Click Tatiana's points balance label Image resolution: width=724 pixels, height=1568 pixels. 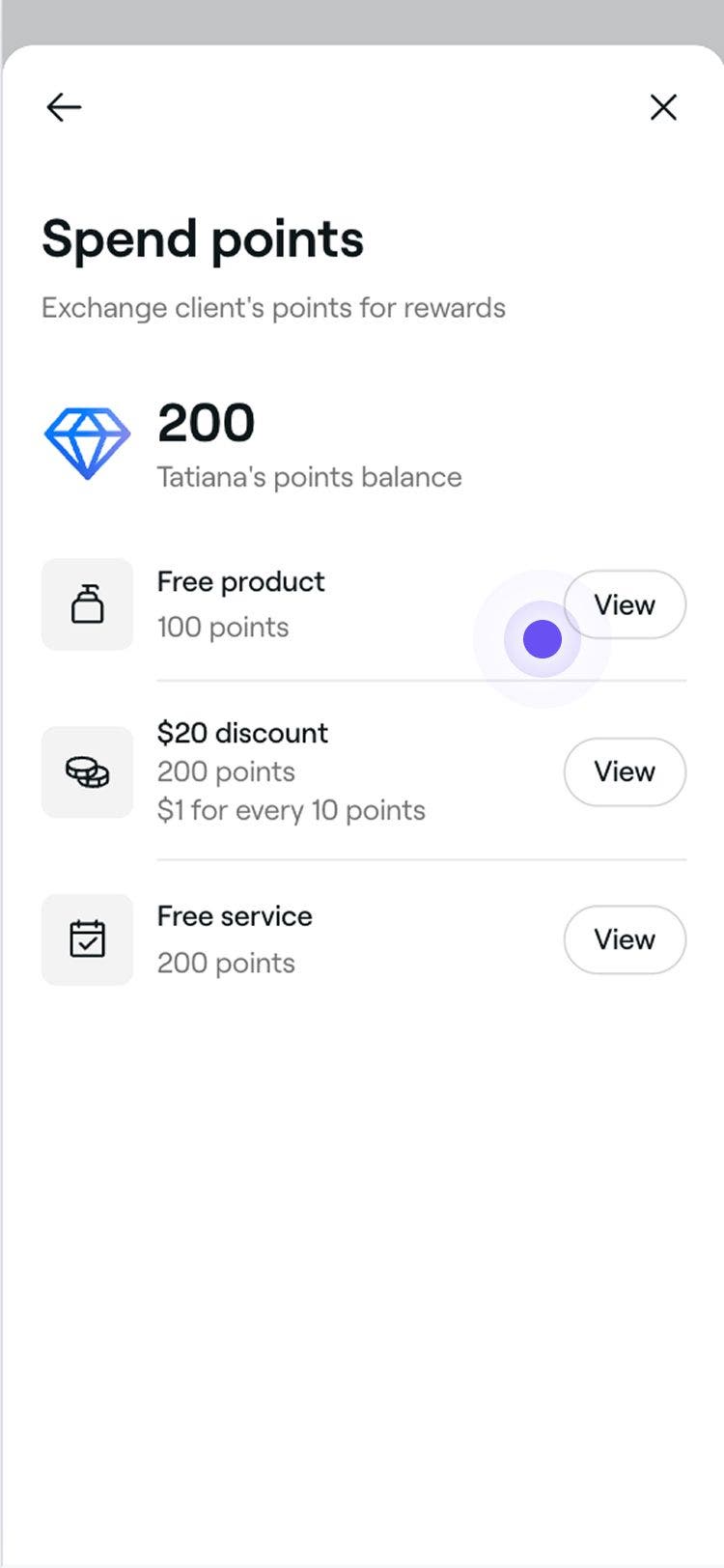(310, 476)
